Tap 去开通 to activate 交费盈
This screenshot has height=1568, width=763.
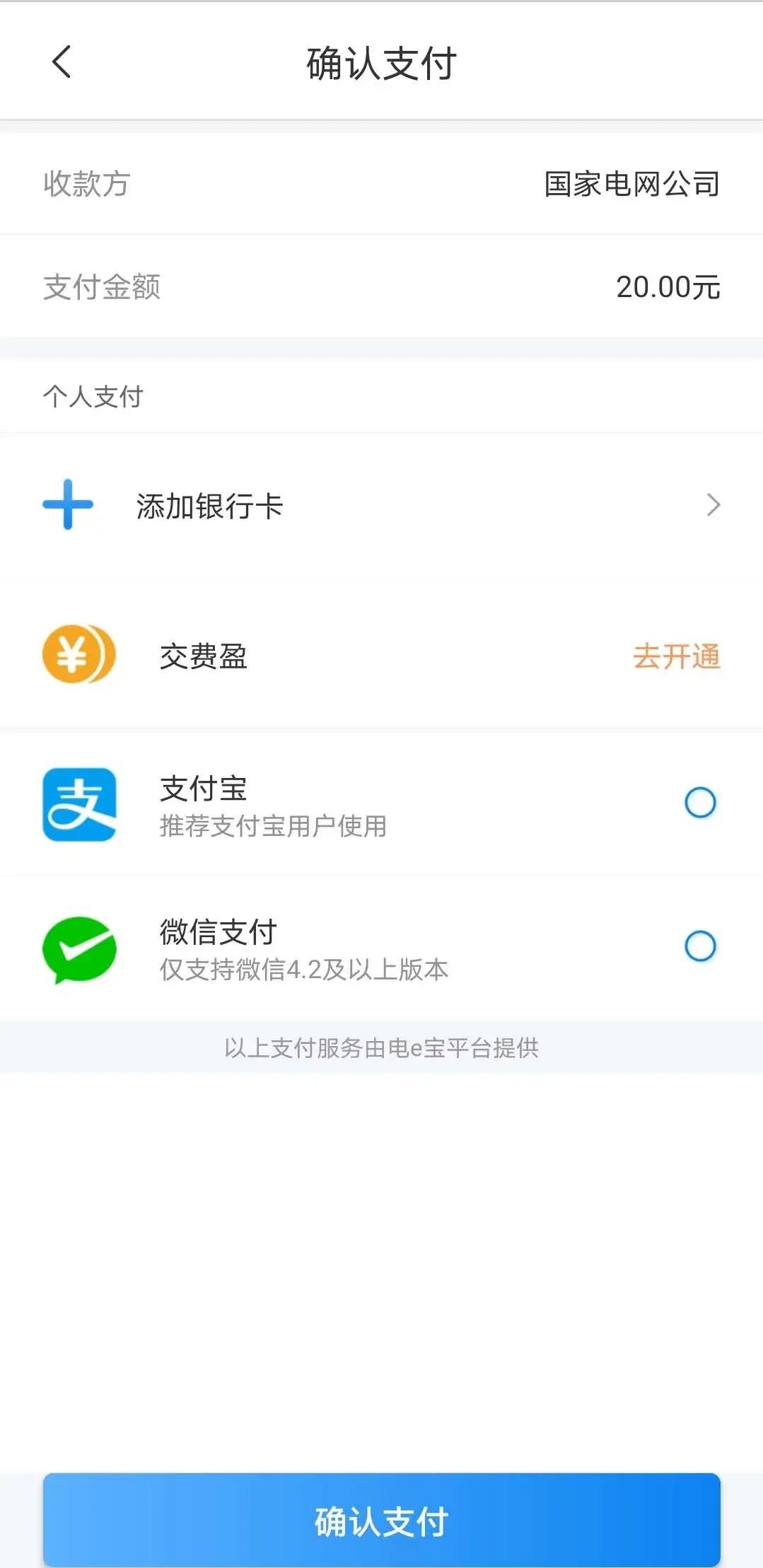pos(676,656)
